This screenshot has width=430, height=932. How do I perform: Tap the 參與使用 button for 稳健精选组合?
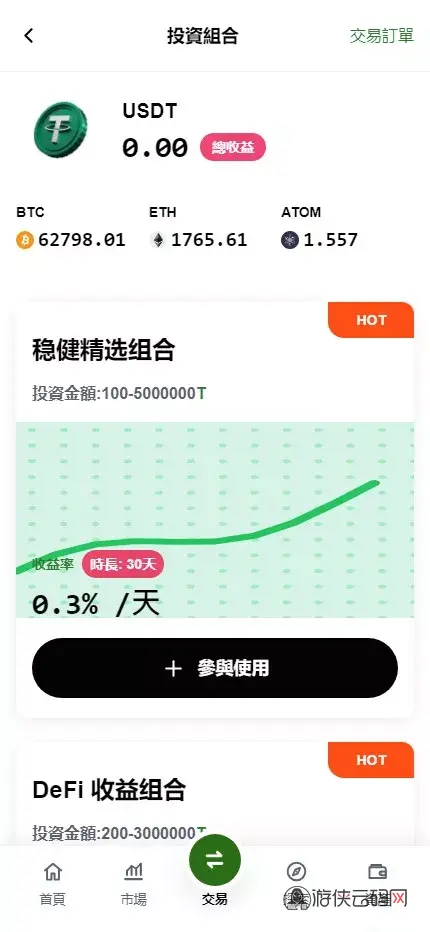[215, 668]
